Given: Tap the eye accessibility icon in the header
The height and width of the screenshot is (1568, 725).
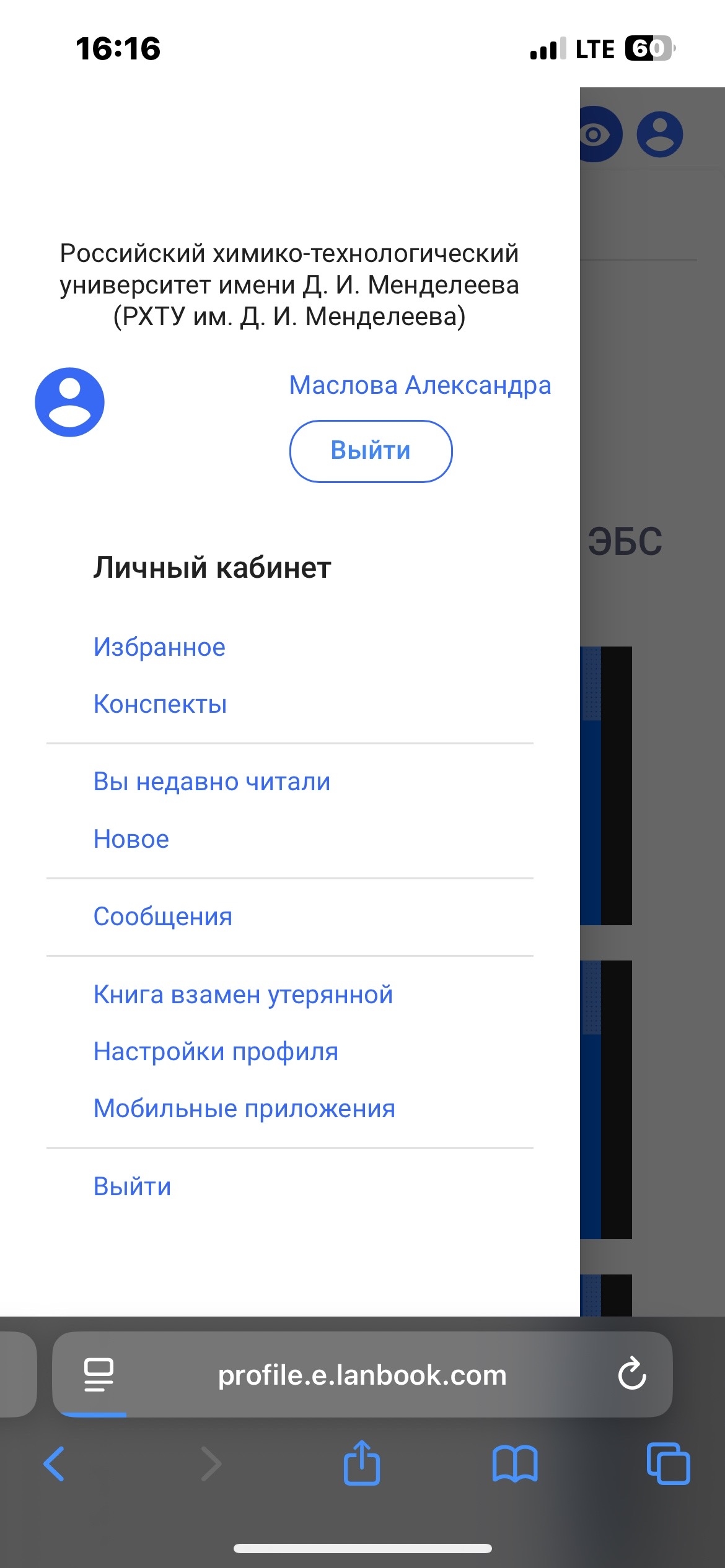Looking at the screenshot, I should [596, 134].
